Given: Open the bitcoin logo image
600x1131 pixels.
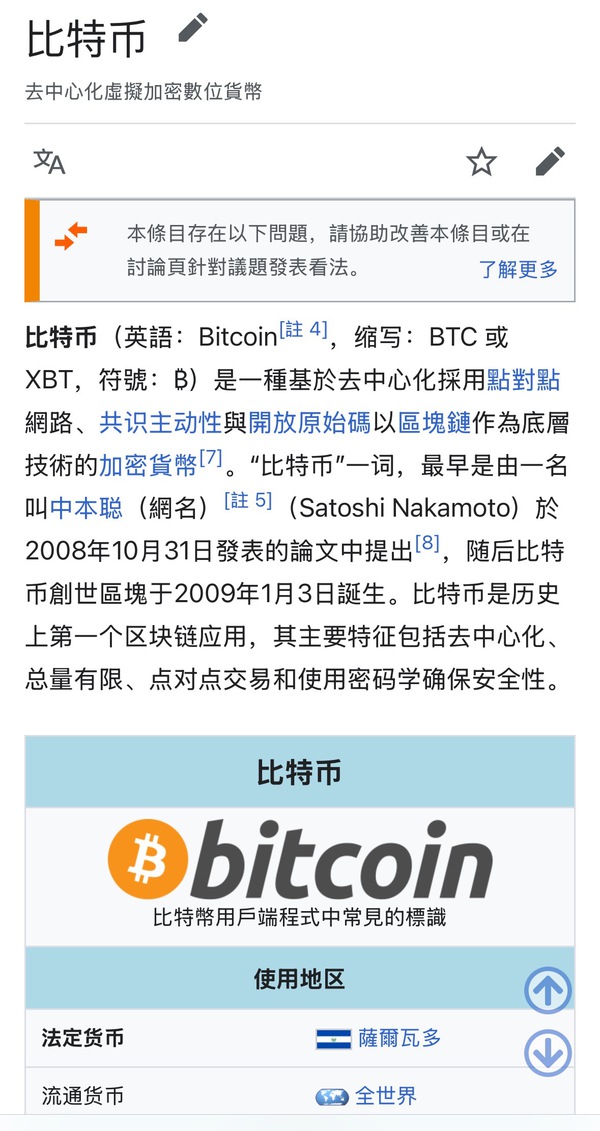Looking at the screenshot, I should coord(300,858).
